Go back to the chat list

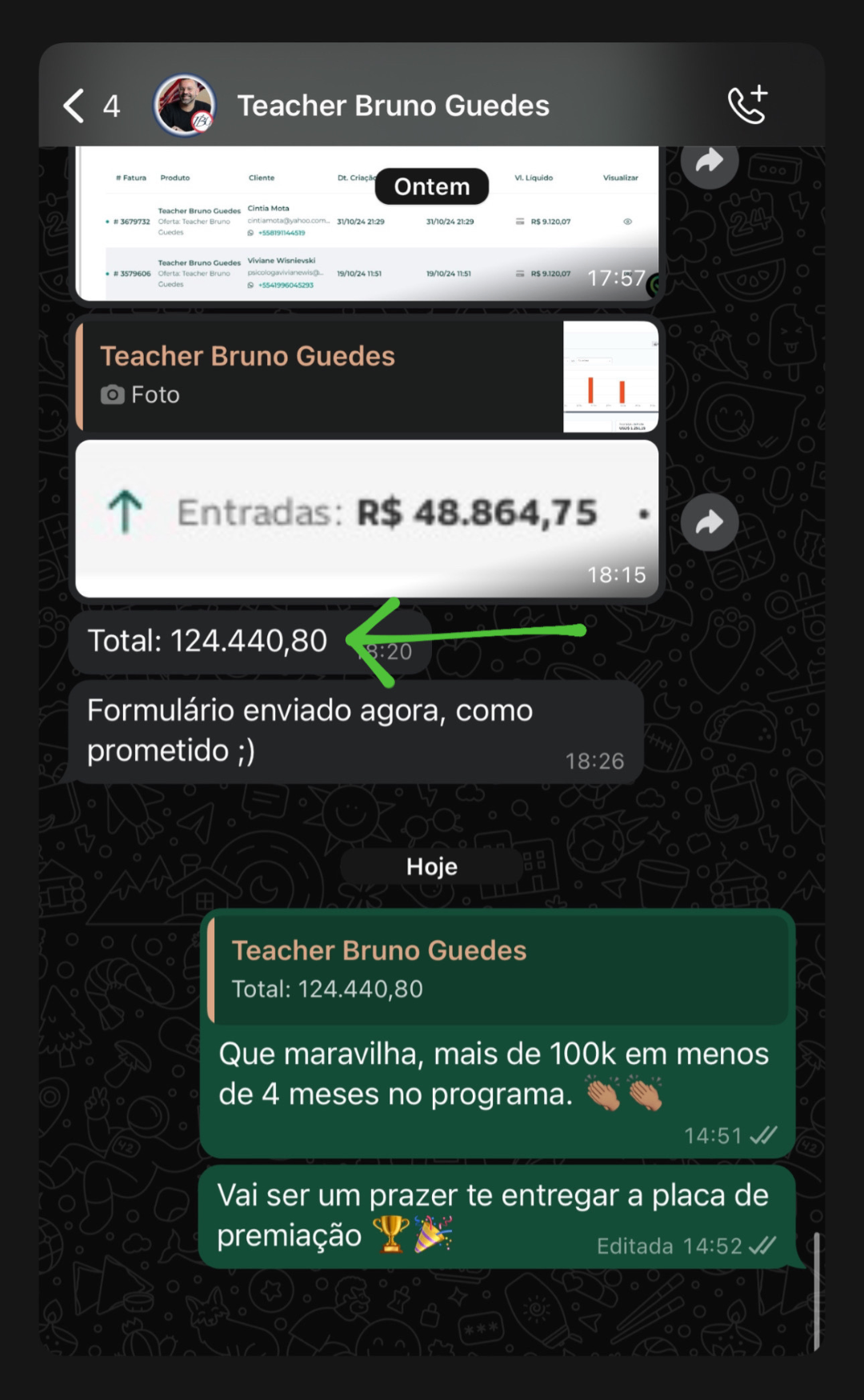coord(74,106)
